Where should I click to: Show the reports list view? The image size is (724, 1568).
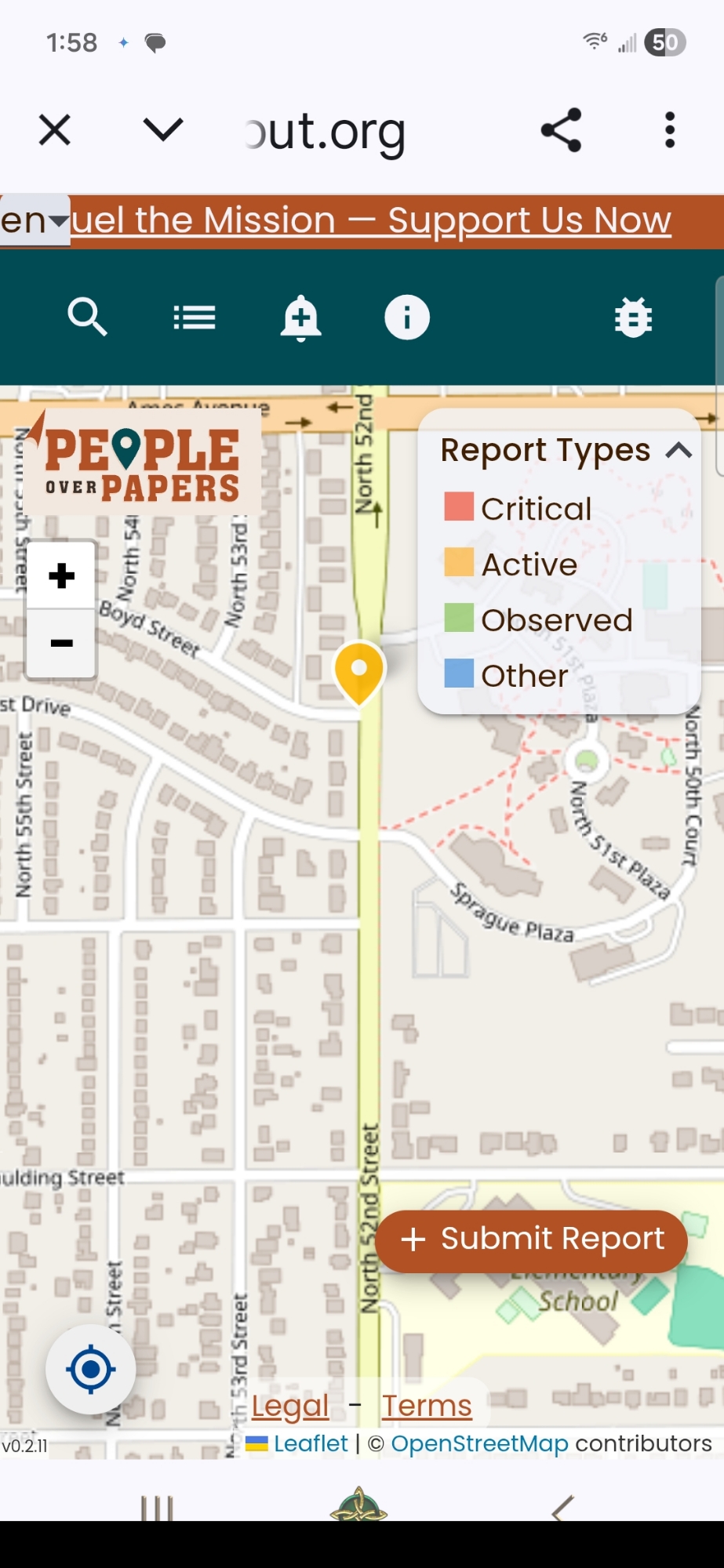(194, 318)
